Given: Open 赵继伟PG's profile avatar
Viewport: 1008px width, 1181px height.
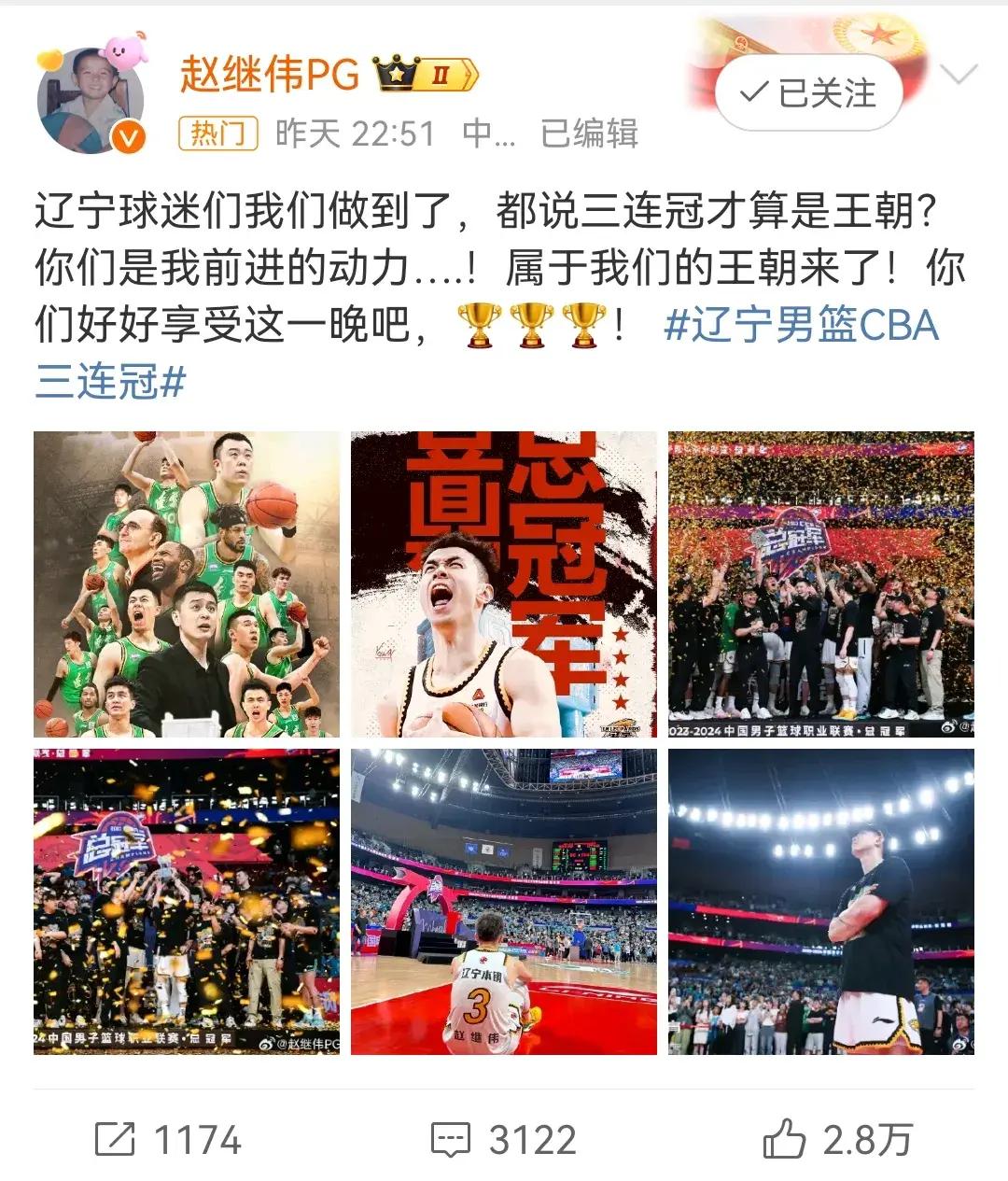Looking at the screenshot, I should point(90,100).
